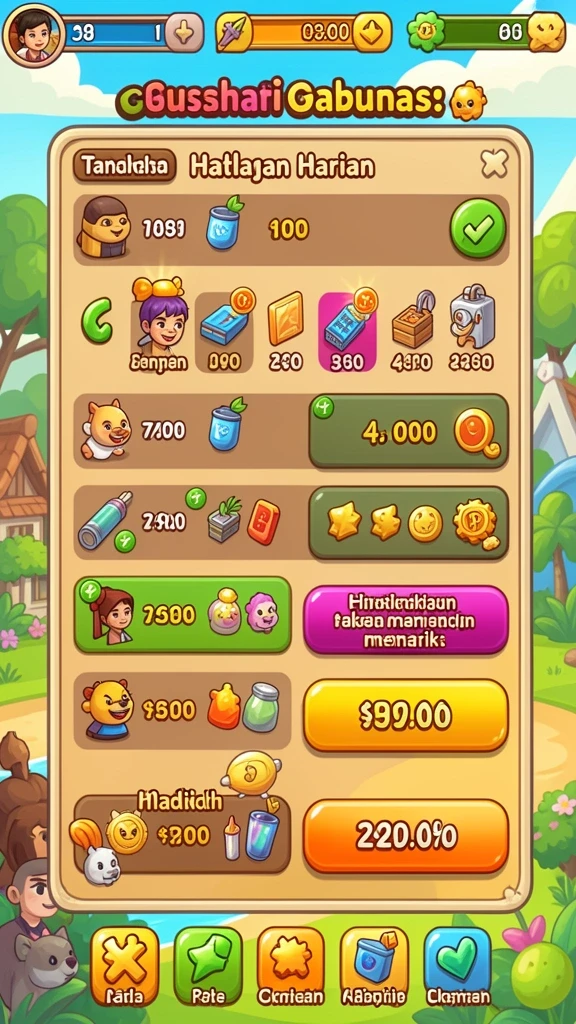
Task: Tap the green checkmark claim button
Action: [x=478, y=228]
